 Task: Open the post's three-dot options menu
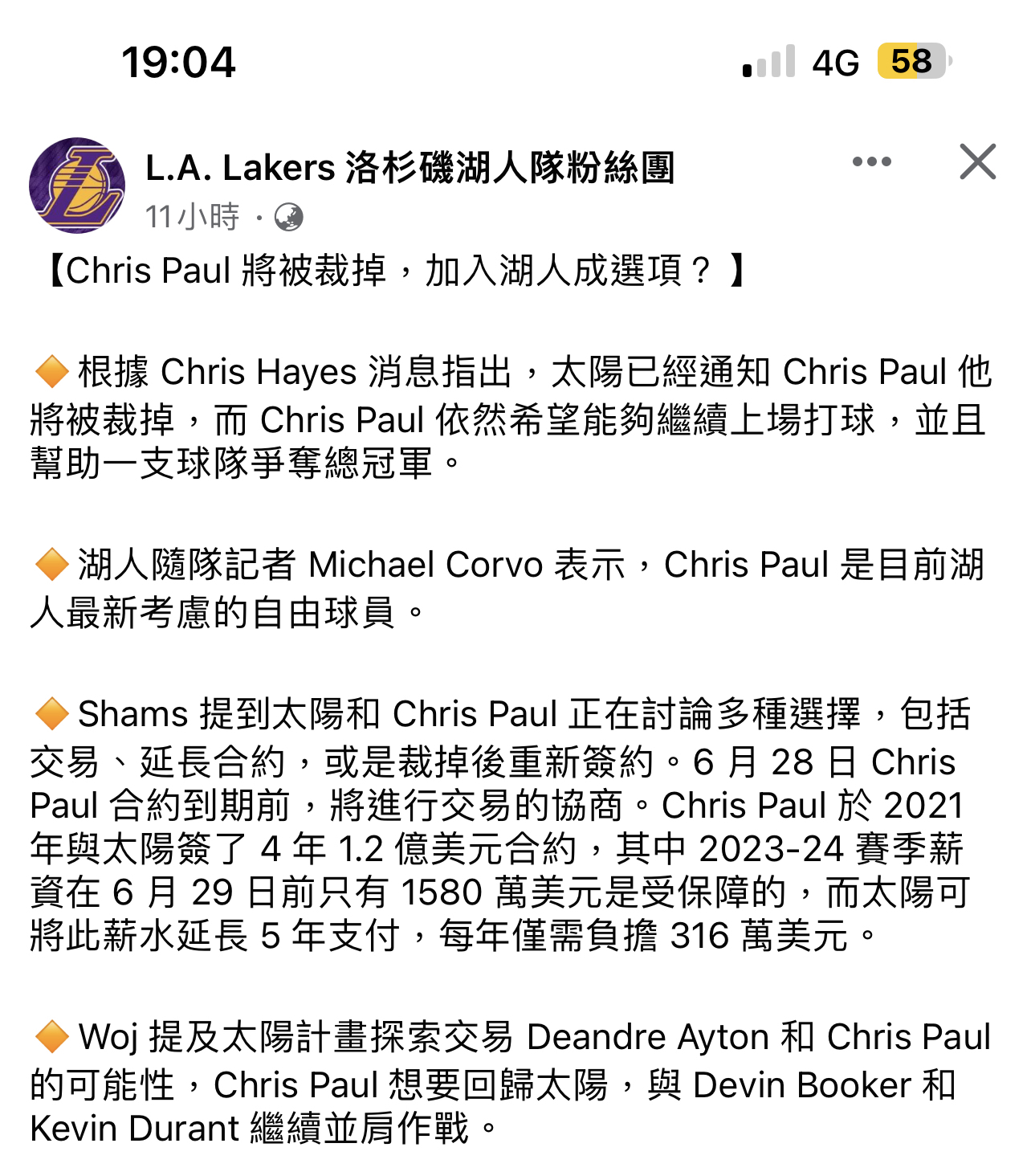(871, 161)
